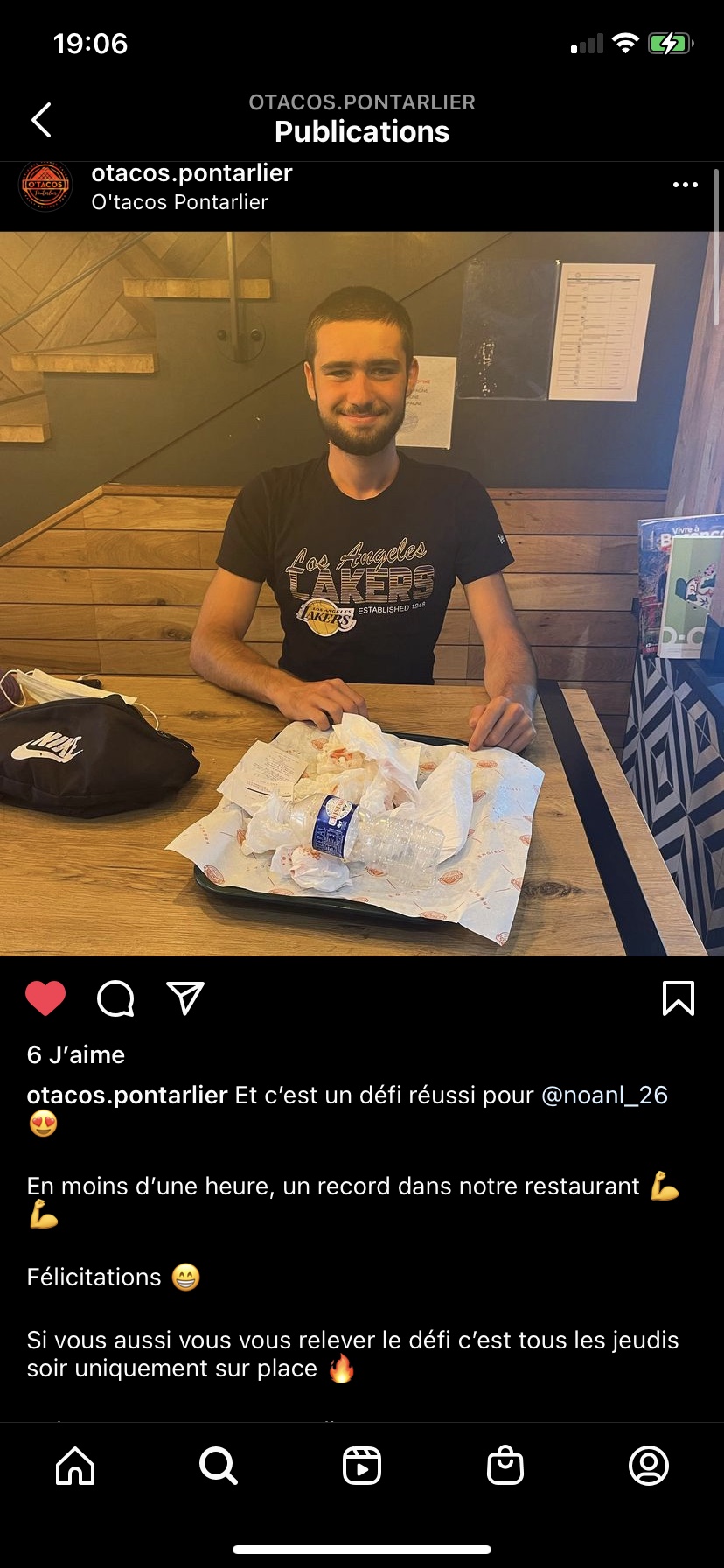
Task: Tap the O'tacos profile avatar
Action: tap(45, 185)
